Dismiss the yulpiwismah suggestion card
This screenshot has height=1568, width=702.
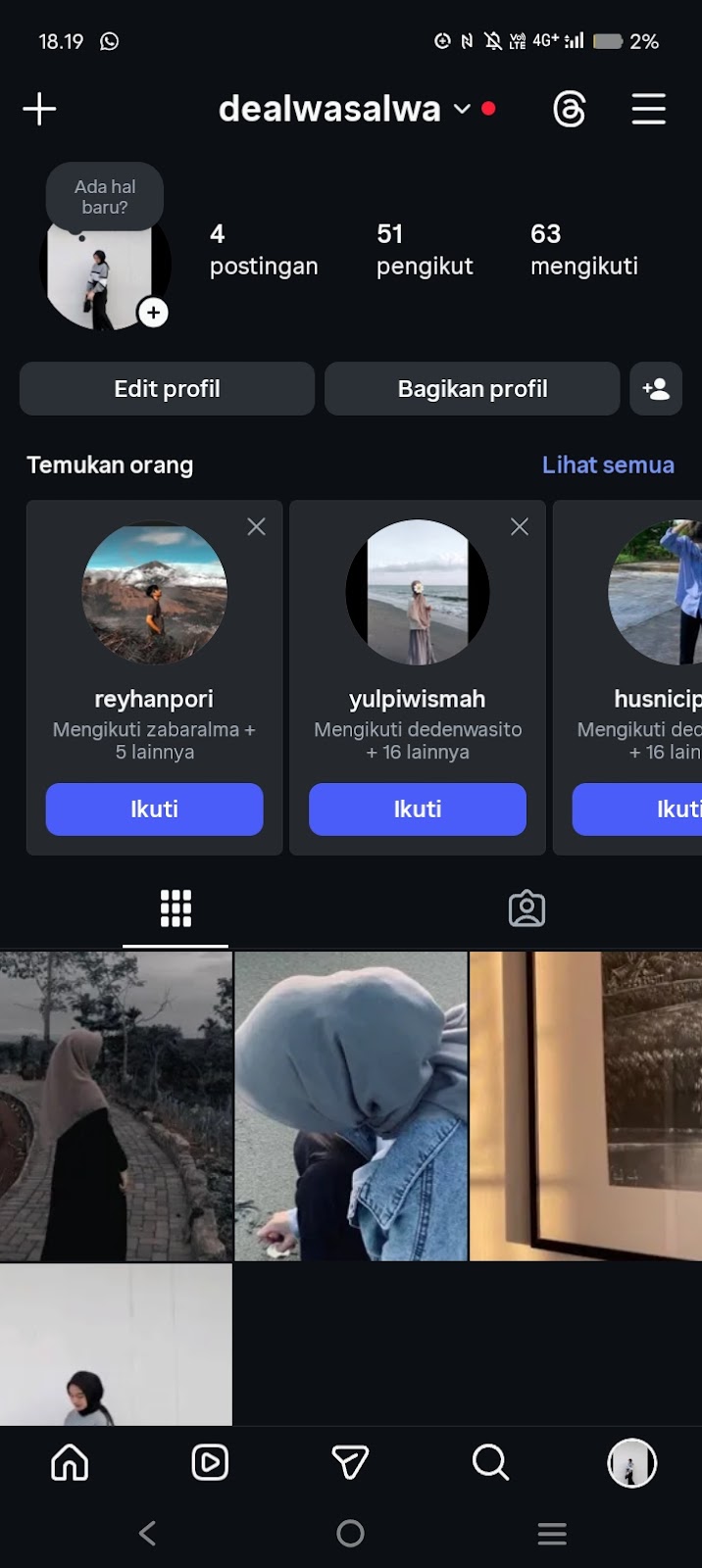tap(520, 527)
